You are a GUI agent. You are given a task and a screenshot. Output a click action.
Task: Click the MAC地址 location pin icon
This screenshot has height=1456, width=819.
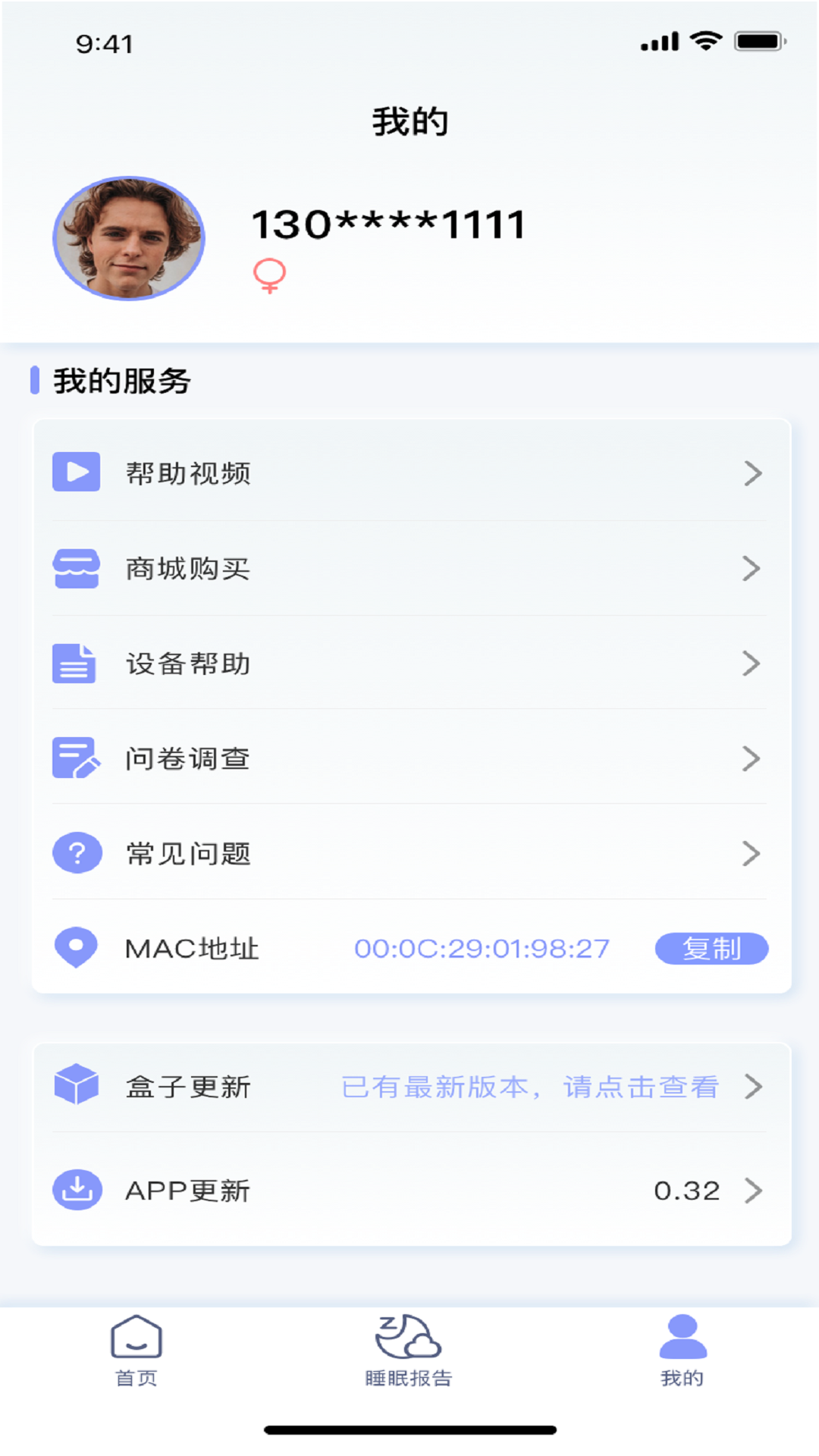pos(76,948)
